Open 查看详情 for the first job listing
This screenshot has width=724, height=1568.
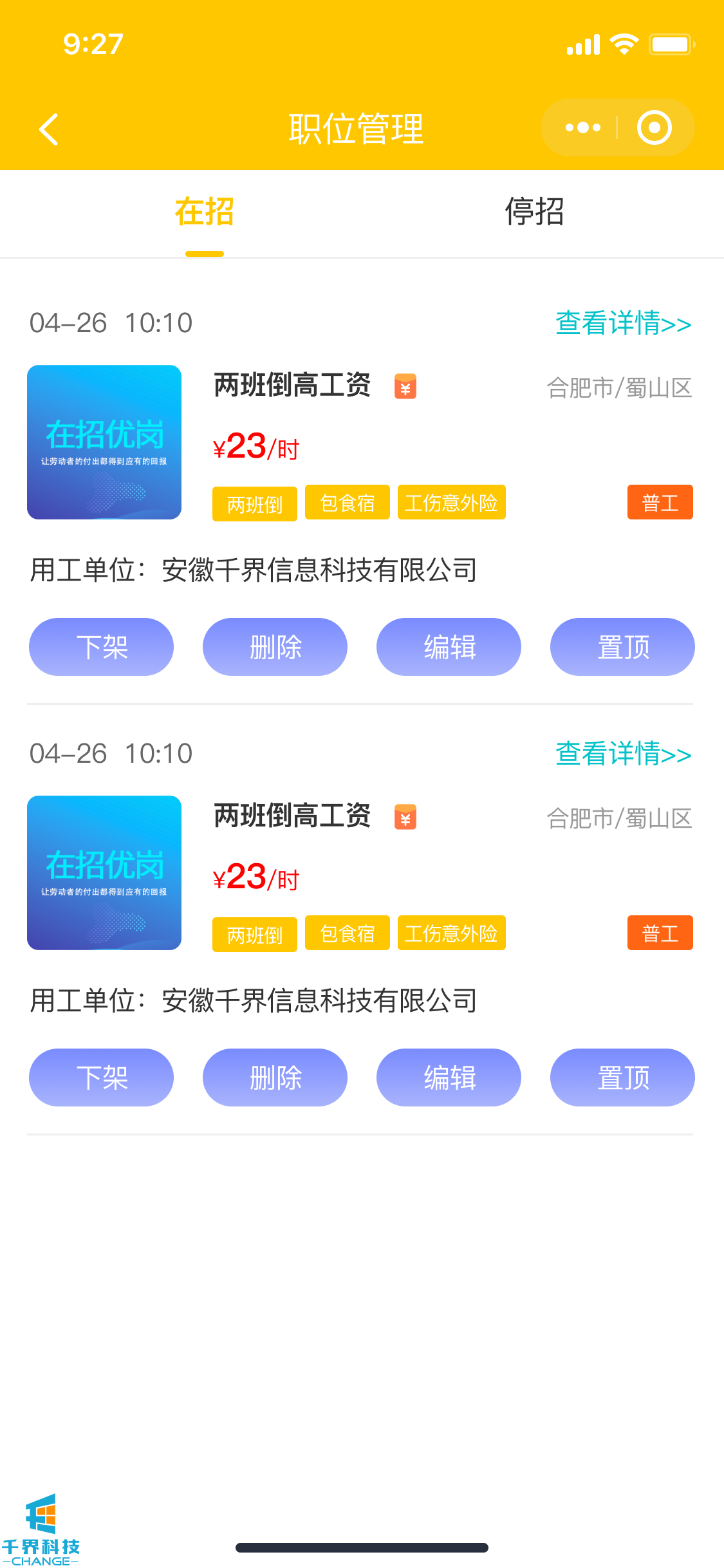[x=623, y=323]
